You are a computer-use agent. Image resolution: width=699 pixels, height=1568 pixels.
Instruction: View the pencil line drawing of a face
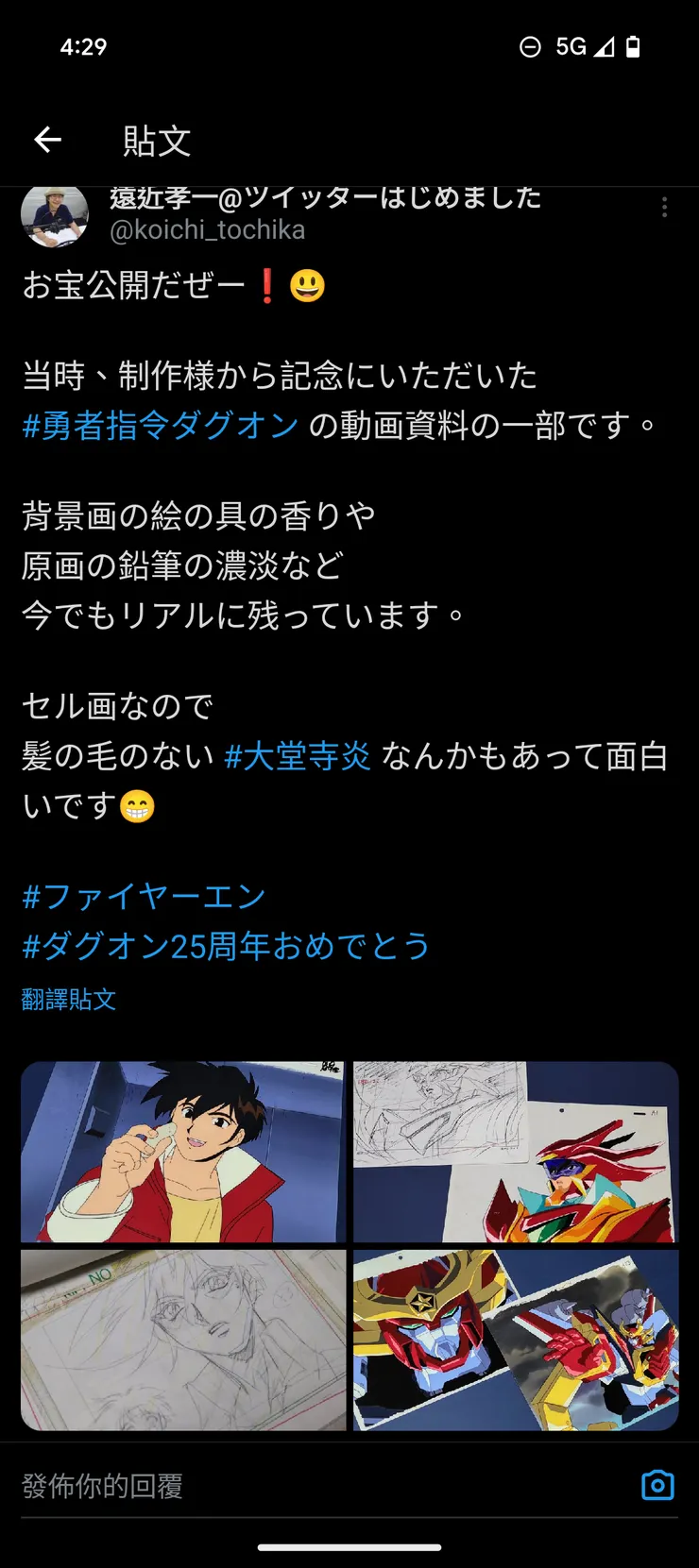click(183, 1340)
